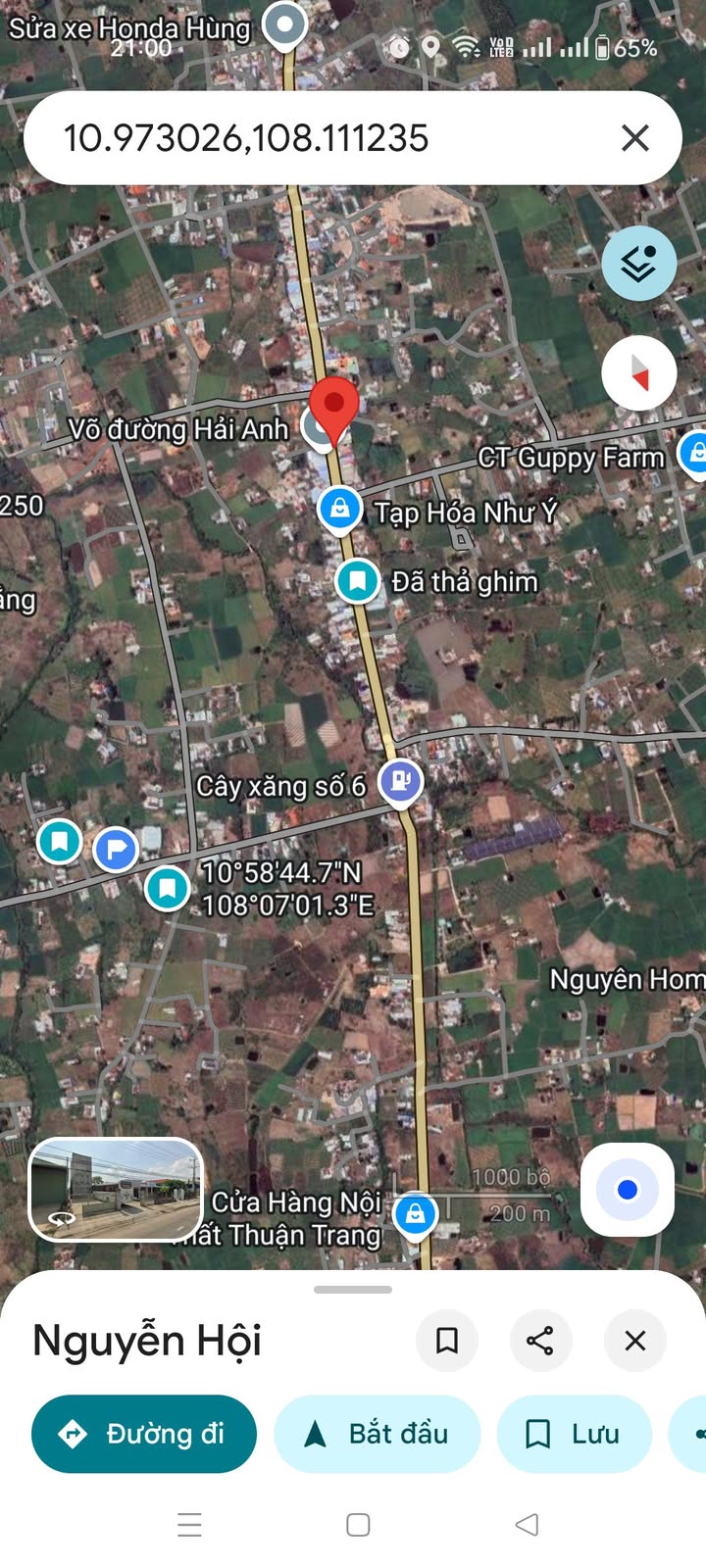Go back with the system back button
The width and height of the screenshot is (706, 1568).
click(527, 1524)
